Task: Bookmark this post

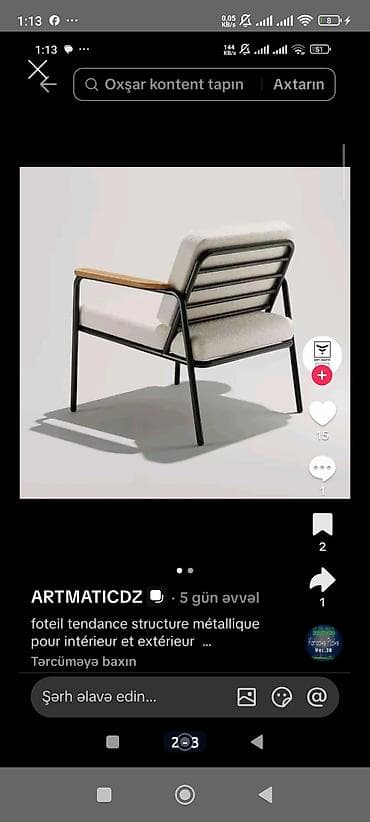Action: (x=322, y=524)
